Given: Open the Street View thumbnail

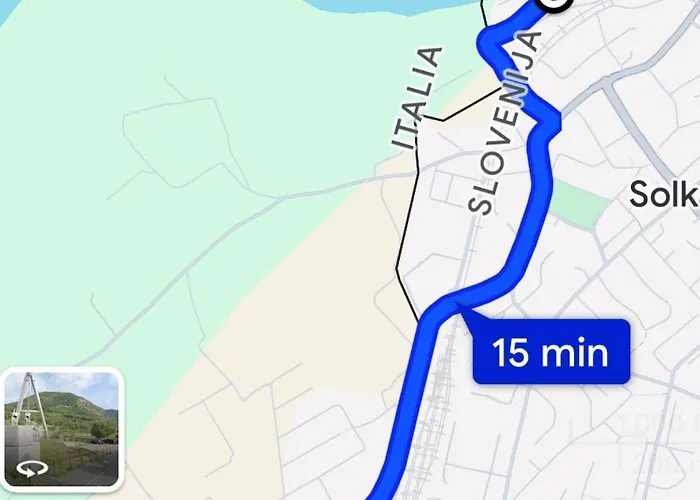Looking at the screenshot, I should click(62, 428).
